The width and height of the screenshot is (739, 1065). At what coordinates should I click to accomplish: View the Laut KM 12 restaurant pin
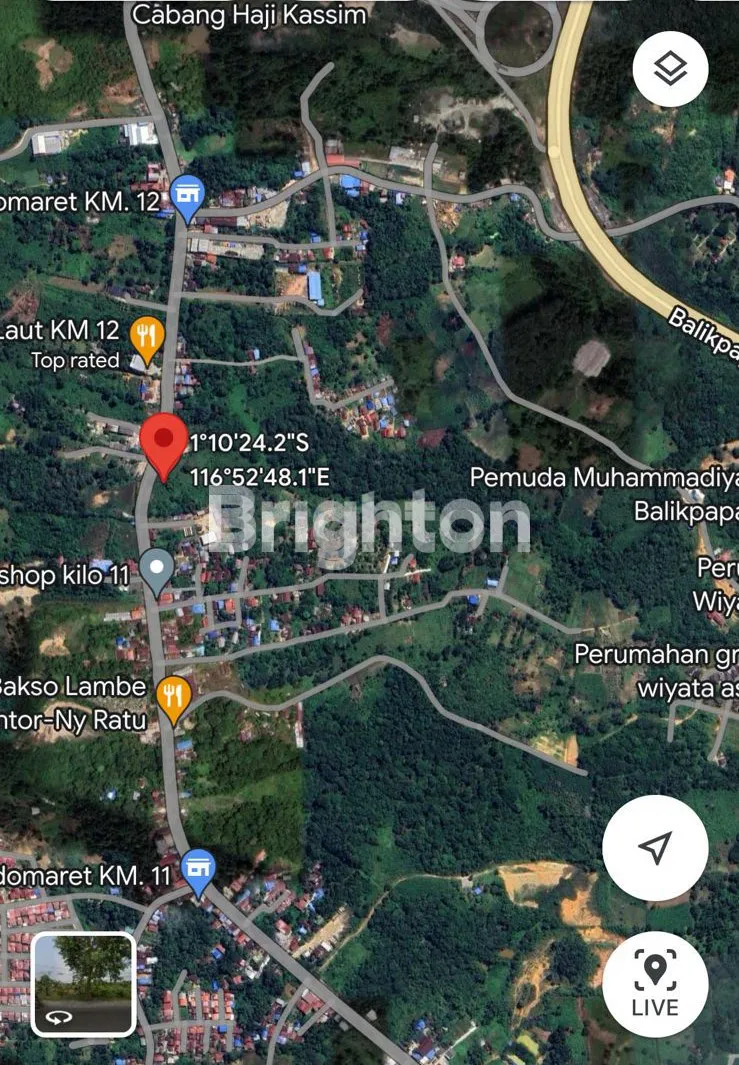147,338
